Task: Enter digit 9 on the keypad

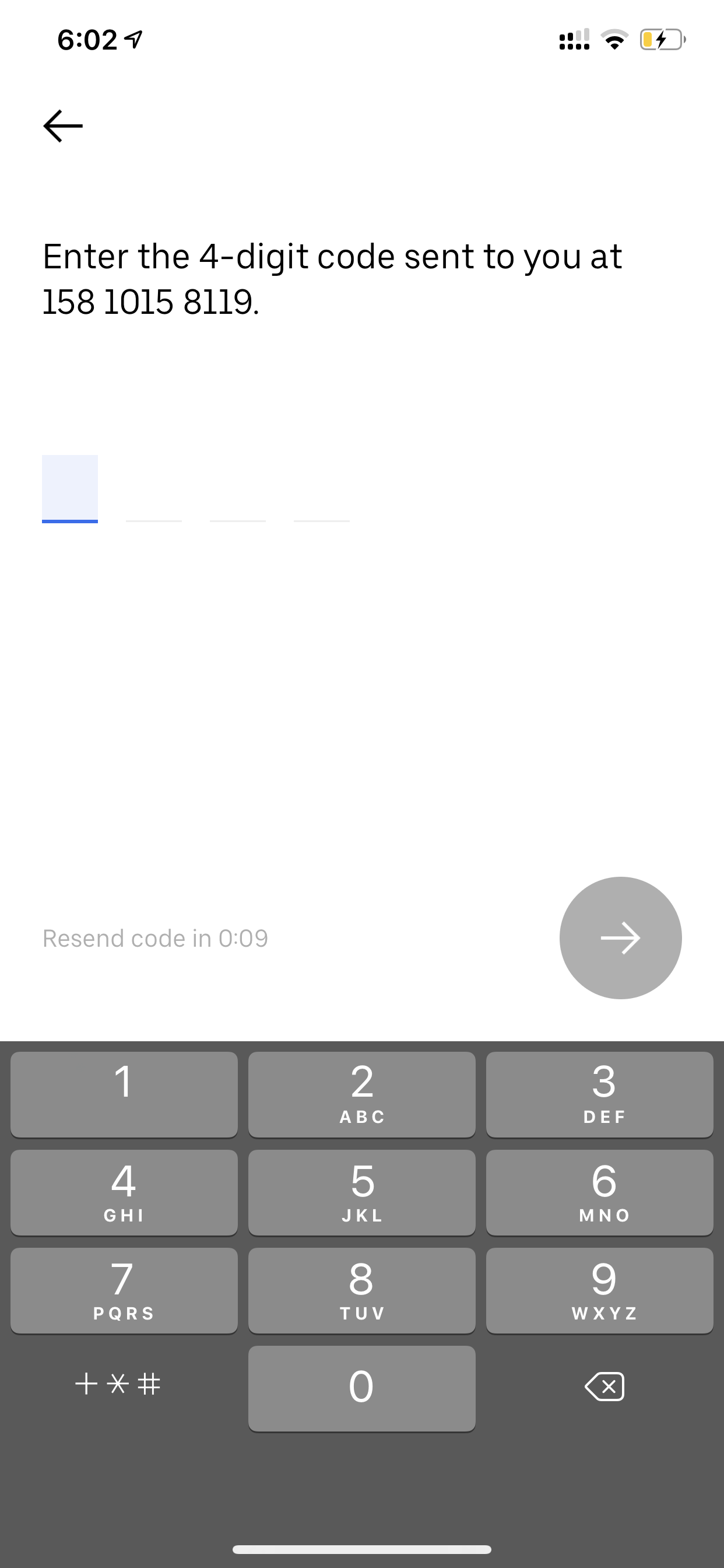Action: pyautogui.click(x=600, y=1290)
